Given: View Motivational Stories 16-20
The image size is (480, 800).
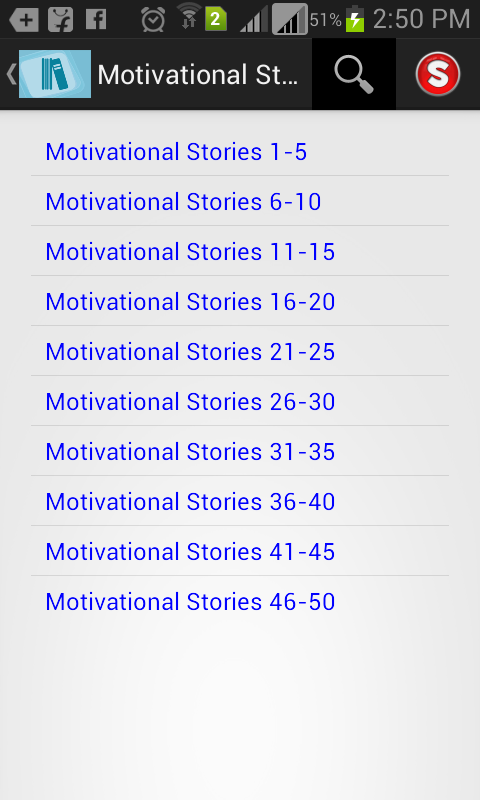Looking at the screenshot, I should point(240,301).
